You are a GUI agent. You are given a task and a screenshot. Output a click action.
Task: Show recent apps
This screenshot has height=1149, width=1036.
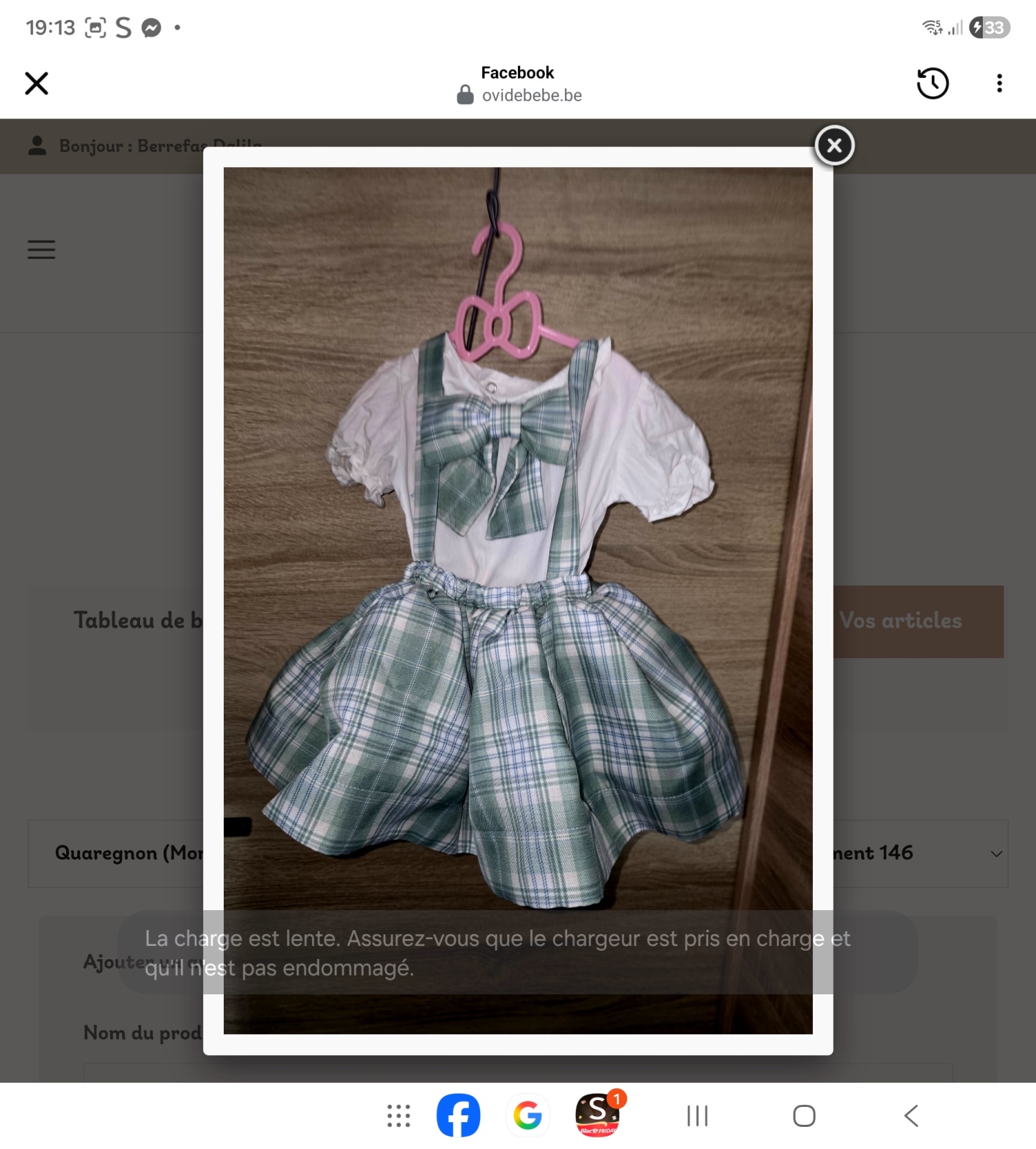pyautogui.click(x=698, y=1115)
